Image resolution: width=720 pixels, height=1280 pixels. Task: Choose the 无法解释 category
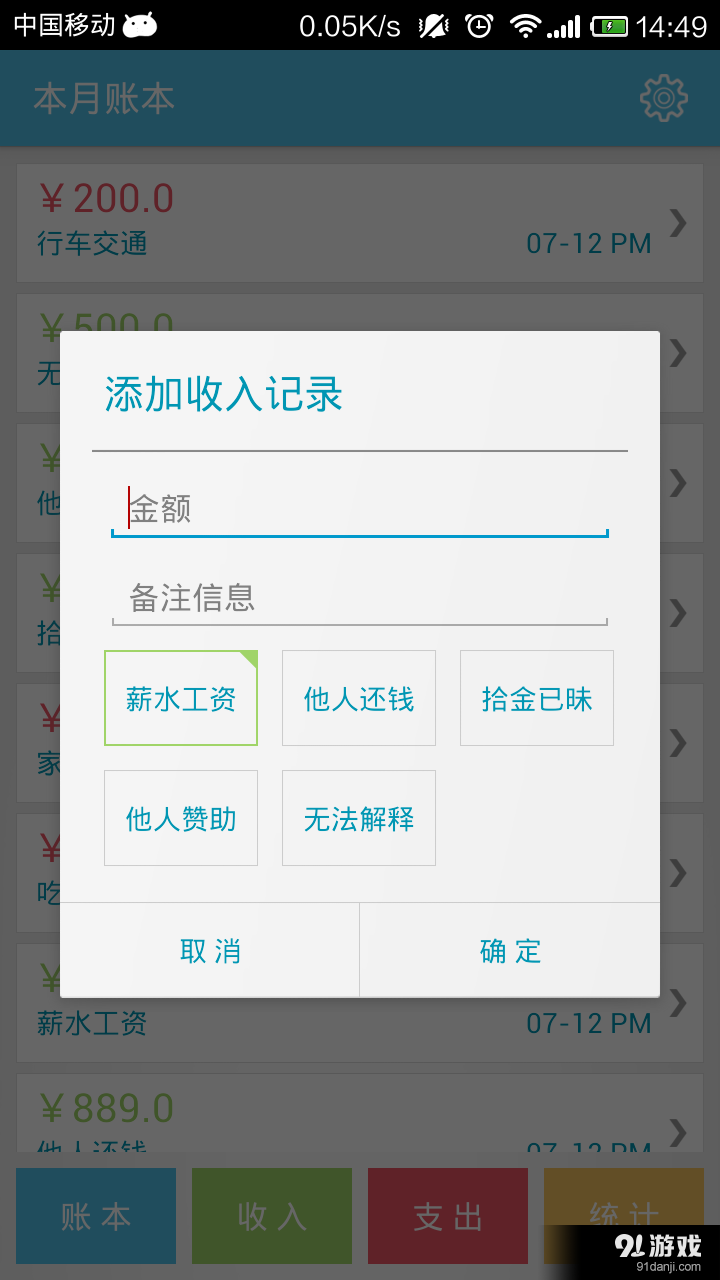coord(359,819)
